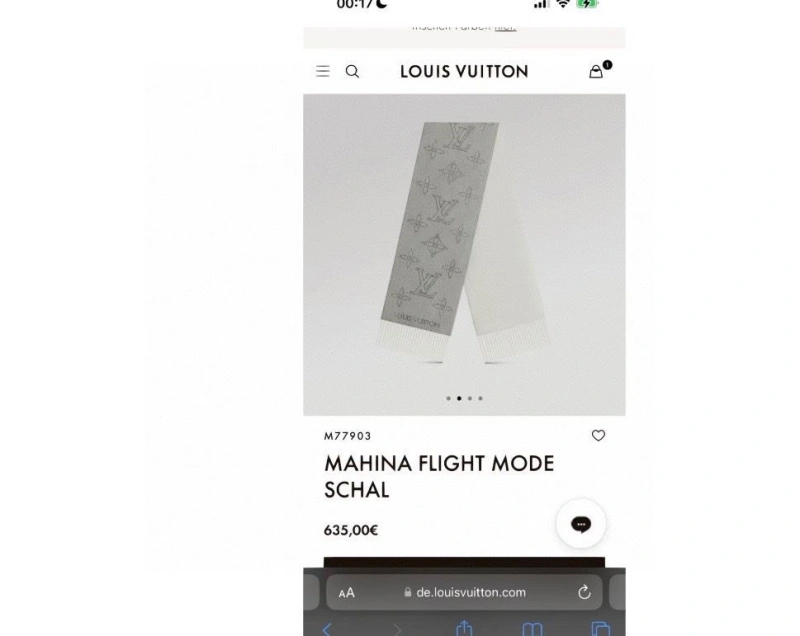Open the Safari AA reader options
The height and width of the screenshot is (636, 800).
pyautogui.click(x=347, y=593)
